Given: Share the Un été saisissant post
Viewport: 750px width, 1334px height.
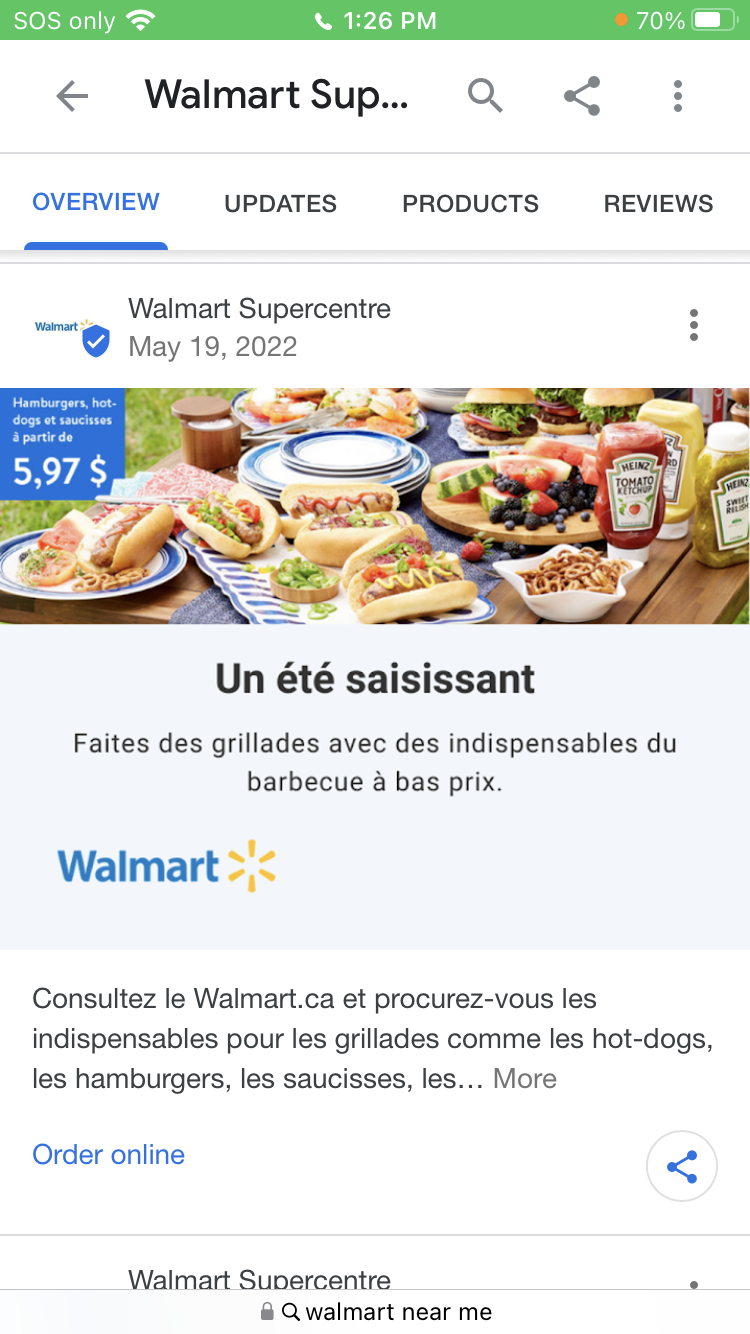Looking at the screenshot, I should (682, 1166).
